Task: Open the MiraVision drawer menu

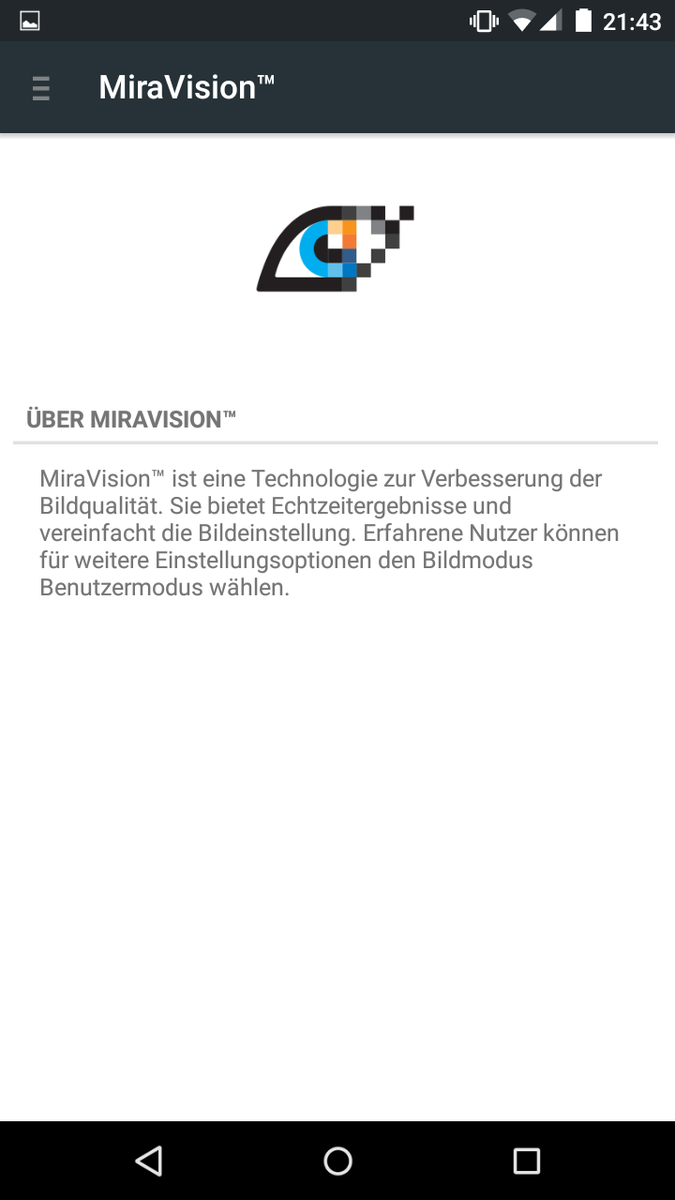Action: pyautogui.click(x=41, y=88)
